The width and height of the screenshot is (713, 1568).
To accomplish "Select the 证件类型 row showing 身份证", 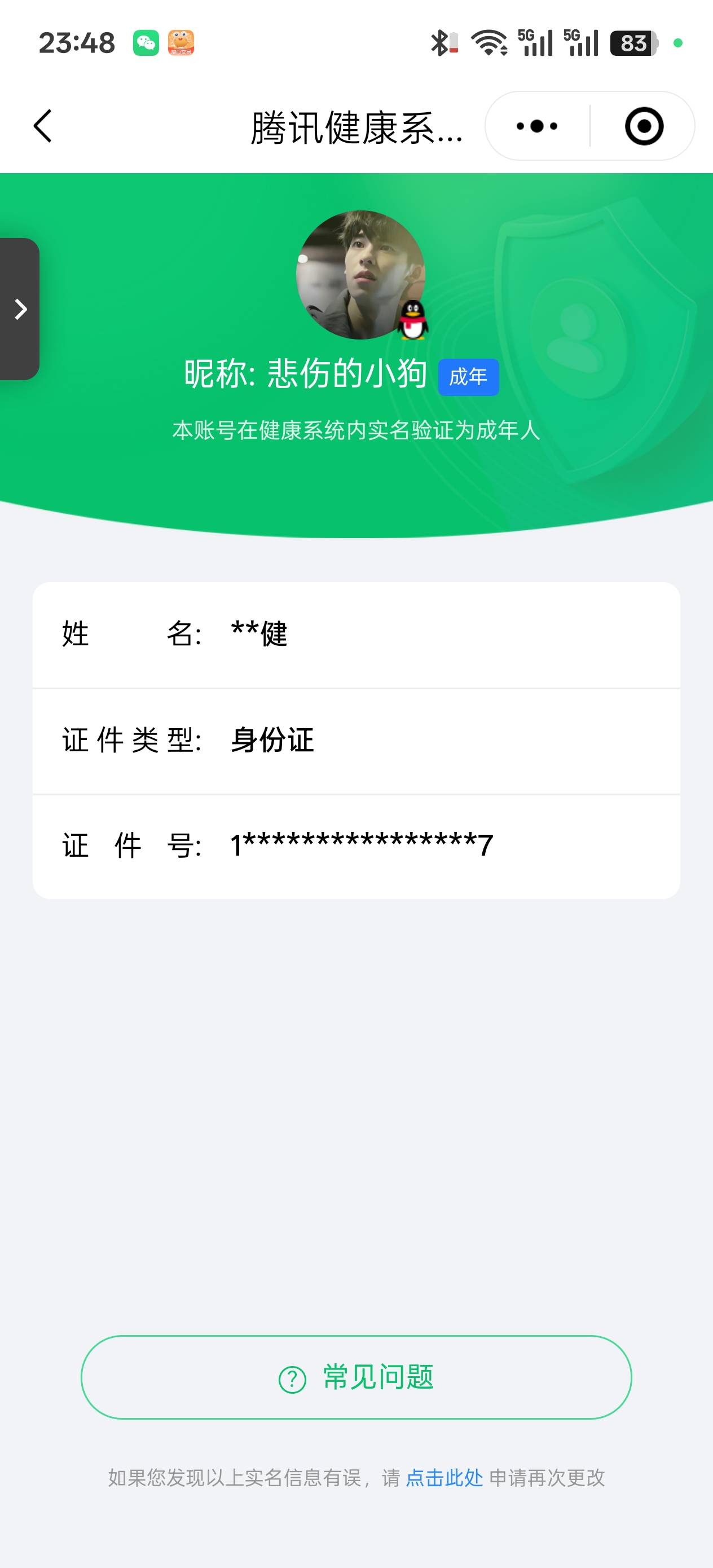I will [x=356, y=739].
